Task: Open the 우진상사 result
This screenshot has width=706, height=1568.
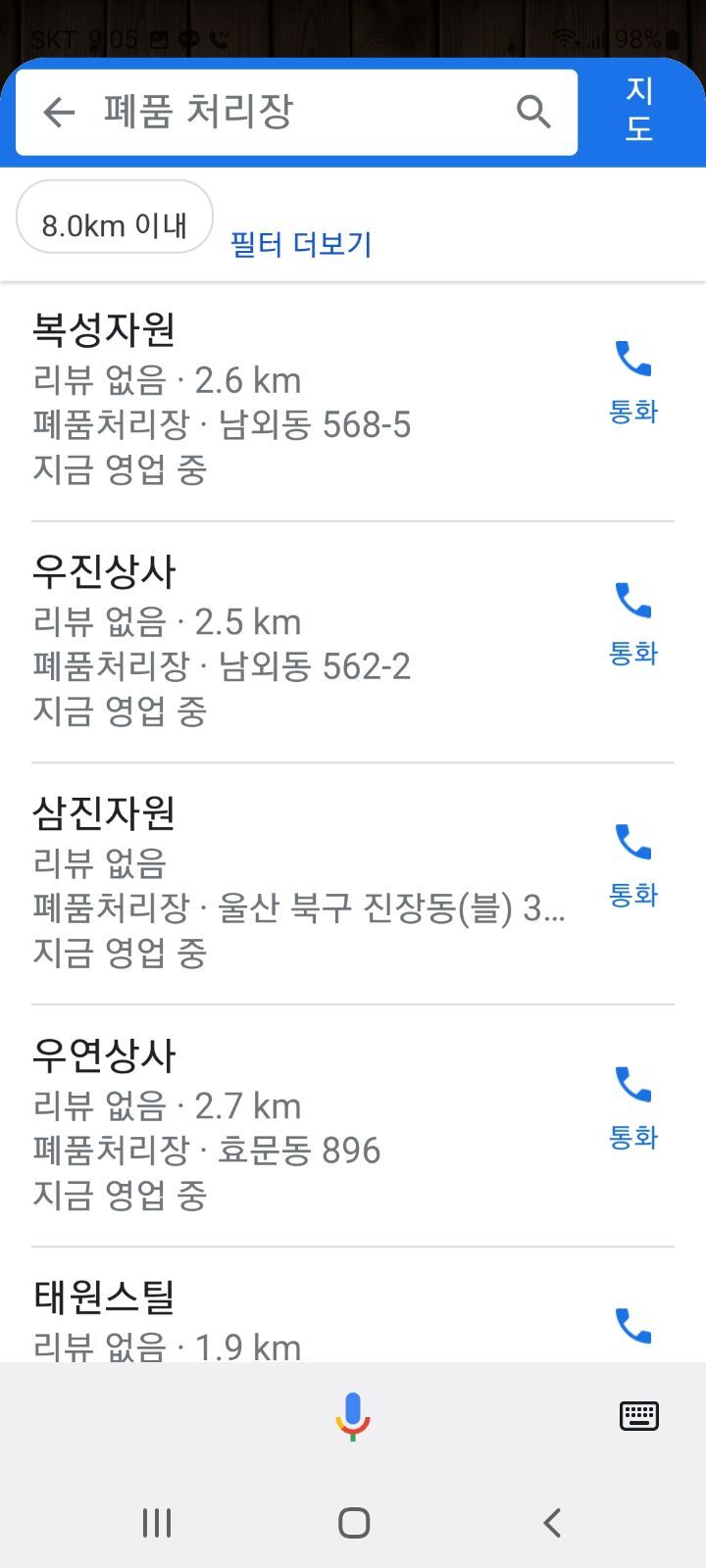Action: coord(294,642)
